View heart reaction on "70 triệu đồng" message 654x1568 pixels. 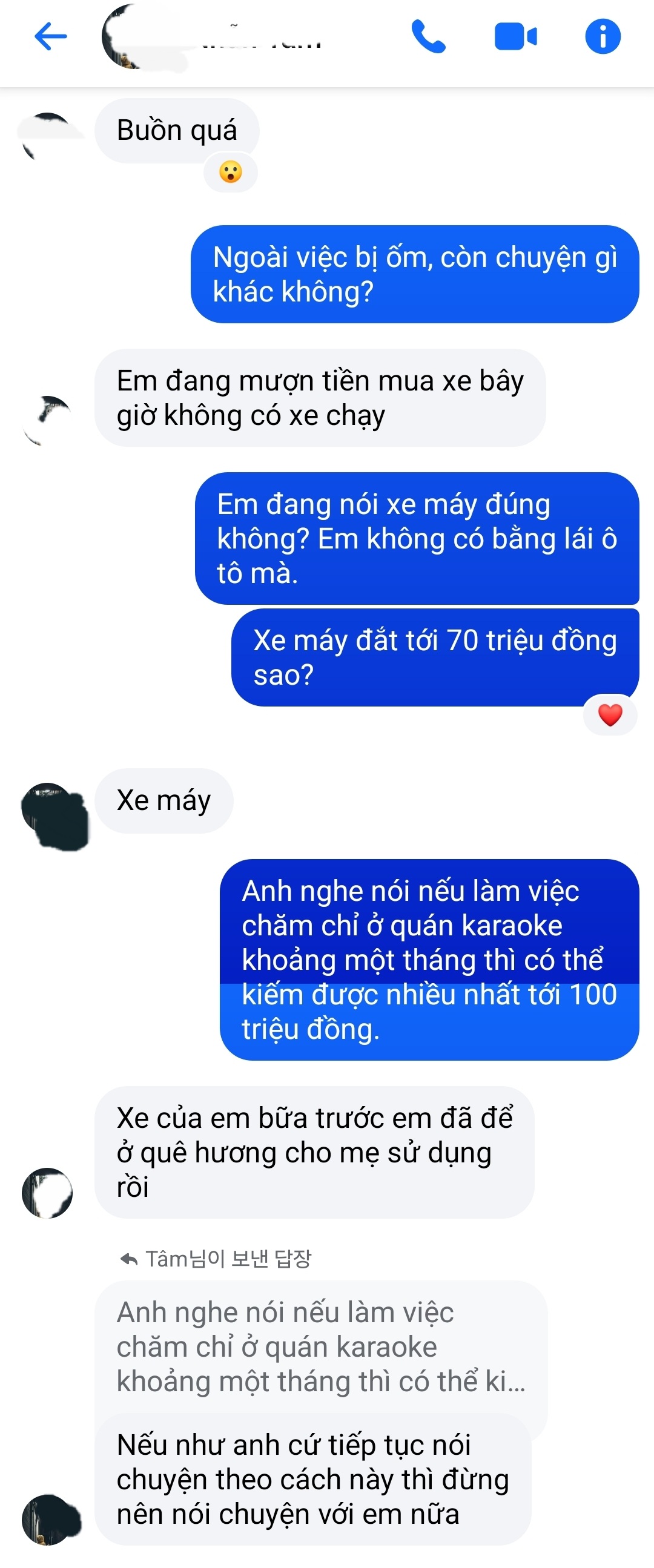coord(610,714)
